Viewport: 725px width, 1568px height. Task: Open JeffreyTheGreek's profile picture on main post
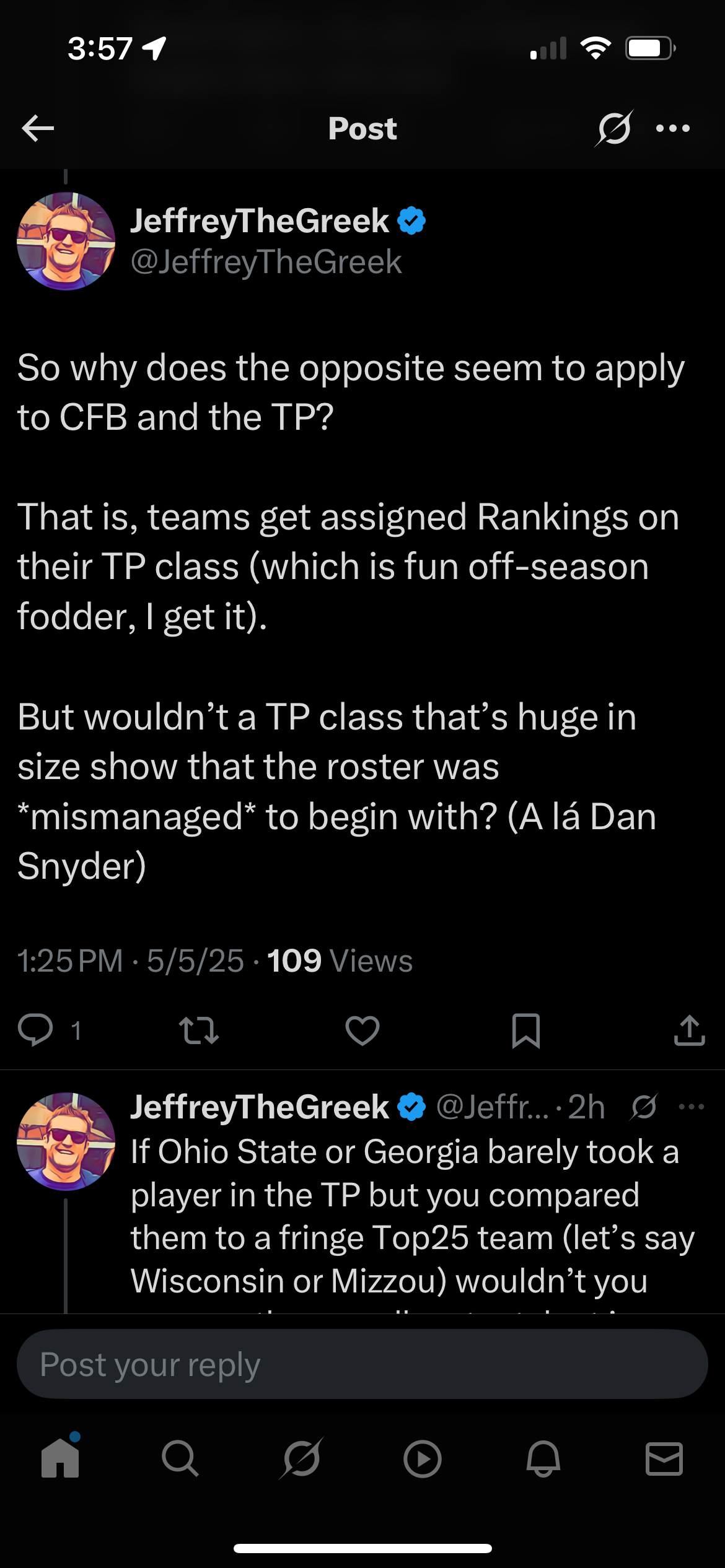tap(66, 241)
